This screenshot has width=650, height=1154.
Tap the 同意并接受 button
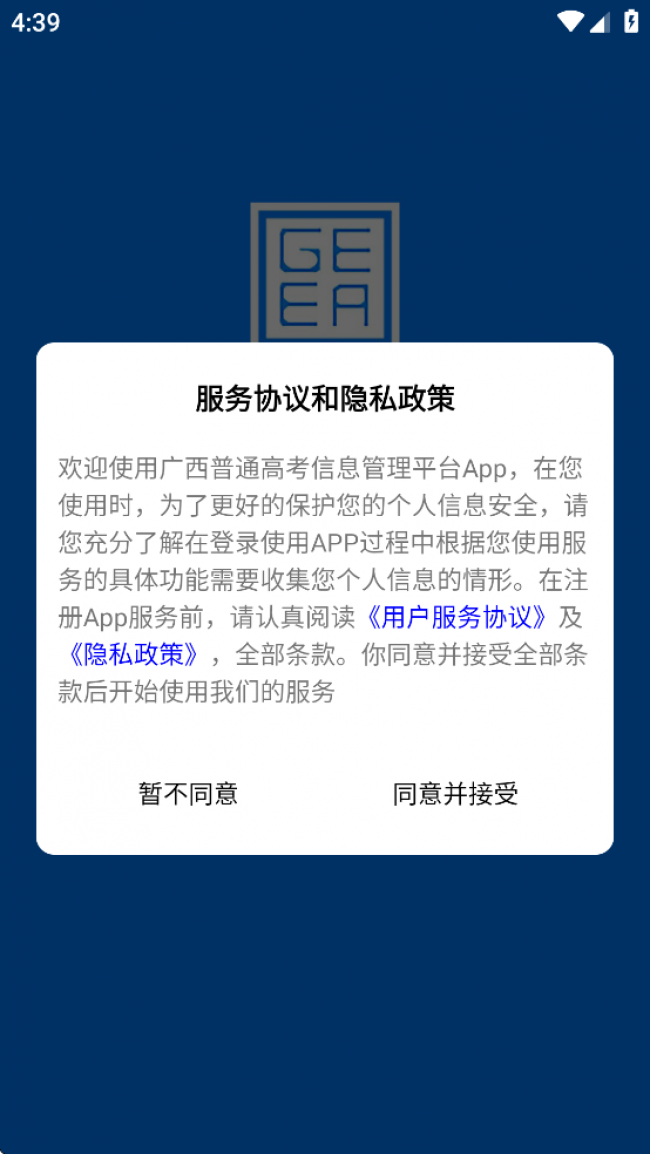[455, 794]
